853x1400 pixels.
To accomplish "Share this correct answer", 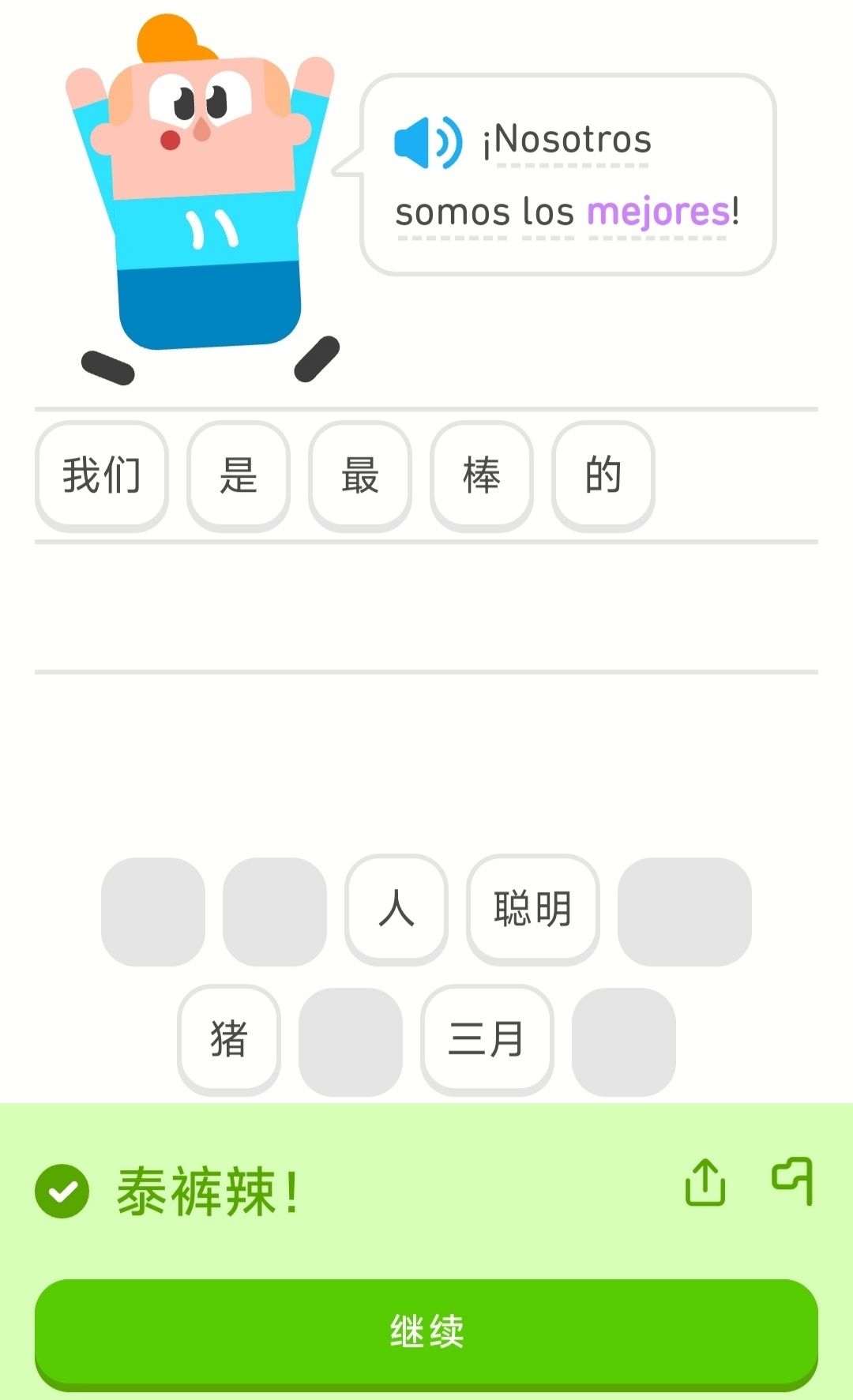I will point(705,1182).
